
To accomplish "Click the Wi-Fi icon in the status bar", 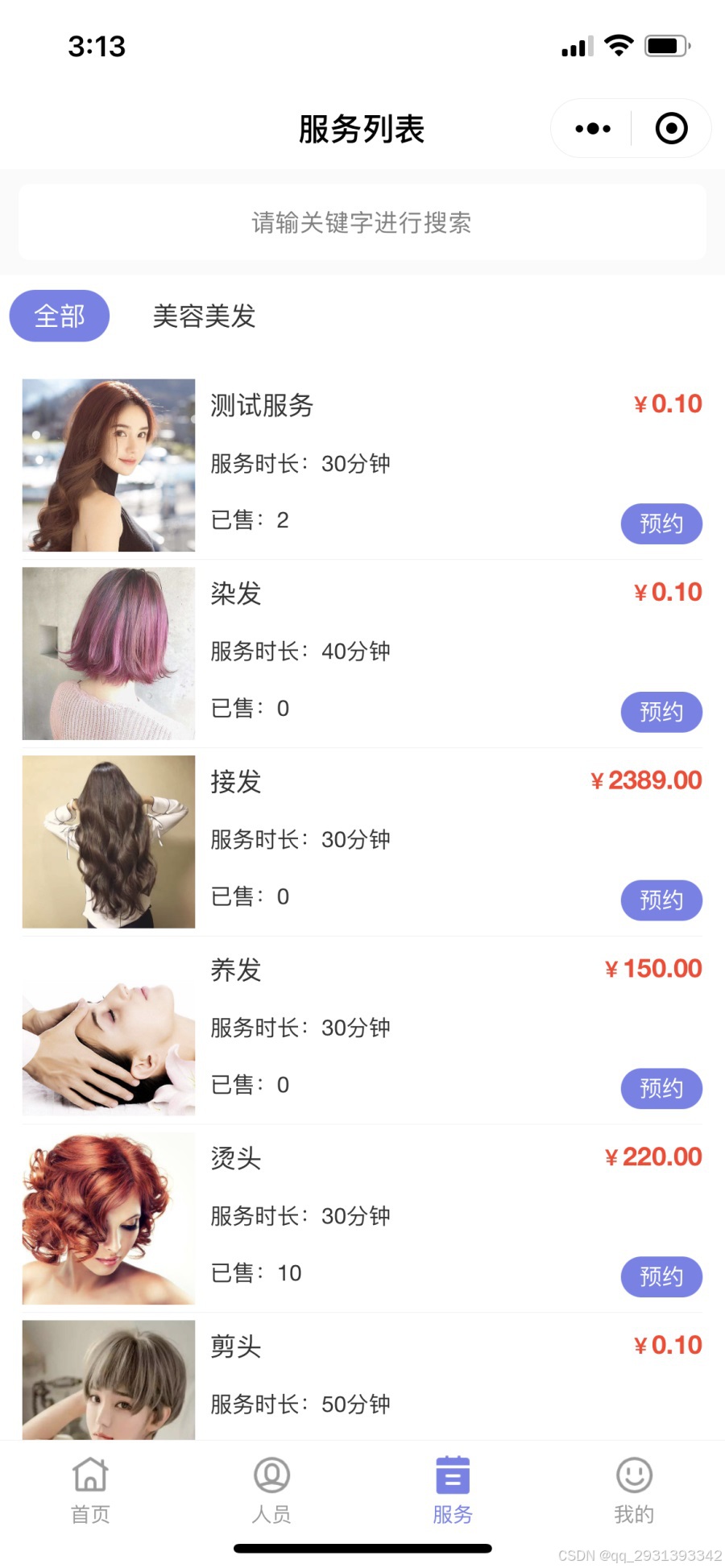I will coord(618,46).
